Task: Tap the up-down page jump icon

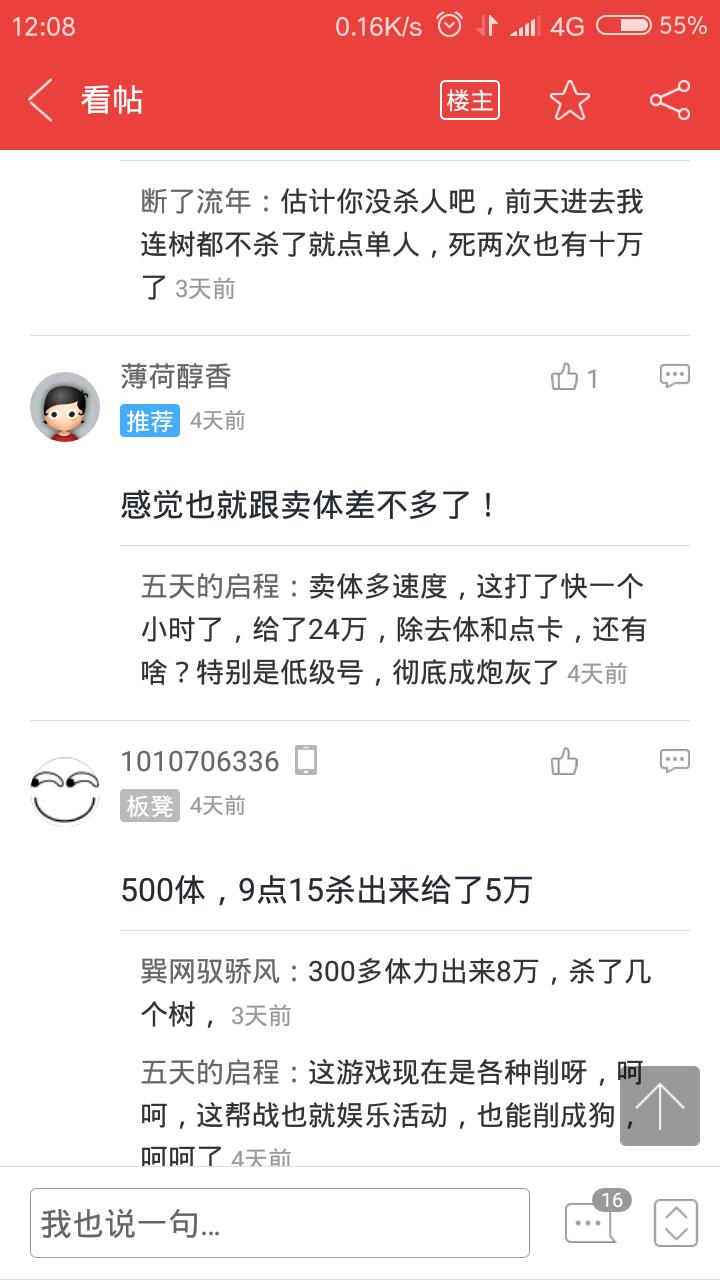Action: tap(676, 1222)
